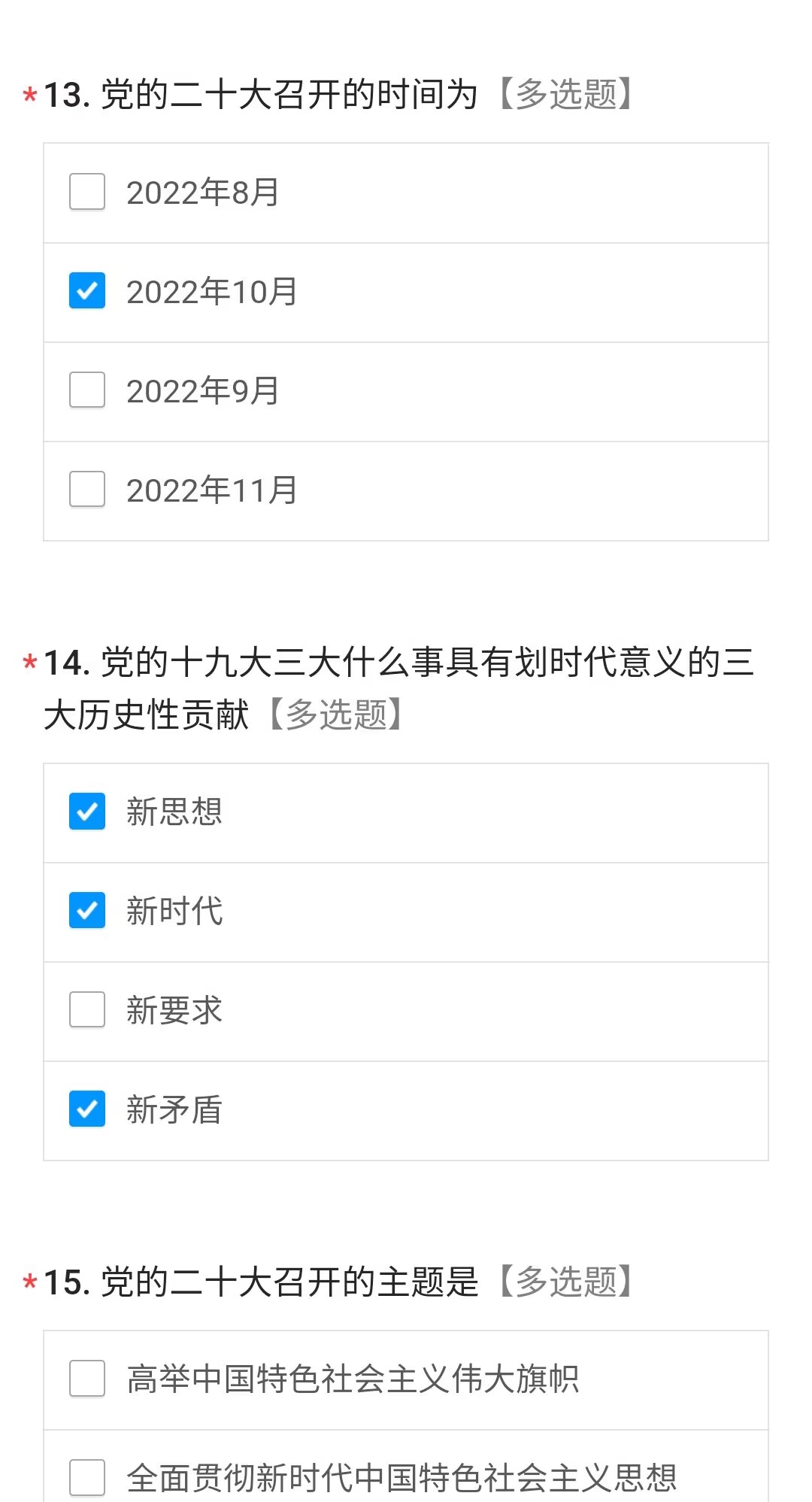The image size is (812, 1502).
Task: Check 全面贯彻新时代中国特色社会主义思想 option
Action: [x=87, y=1478]
